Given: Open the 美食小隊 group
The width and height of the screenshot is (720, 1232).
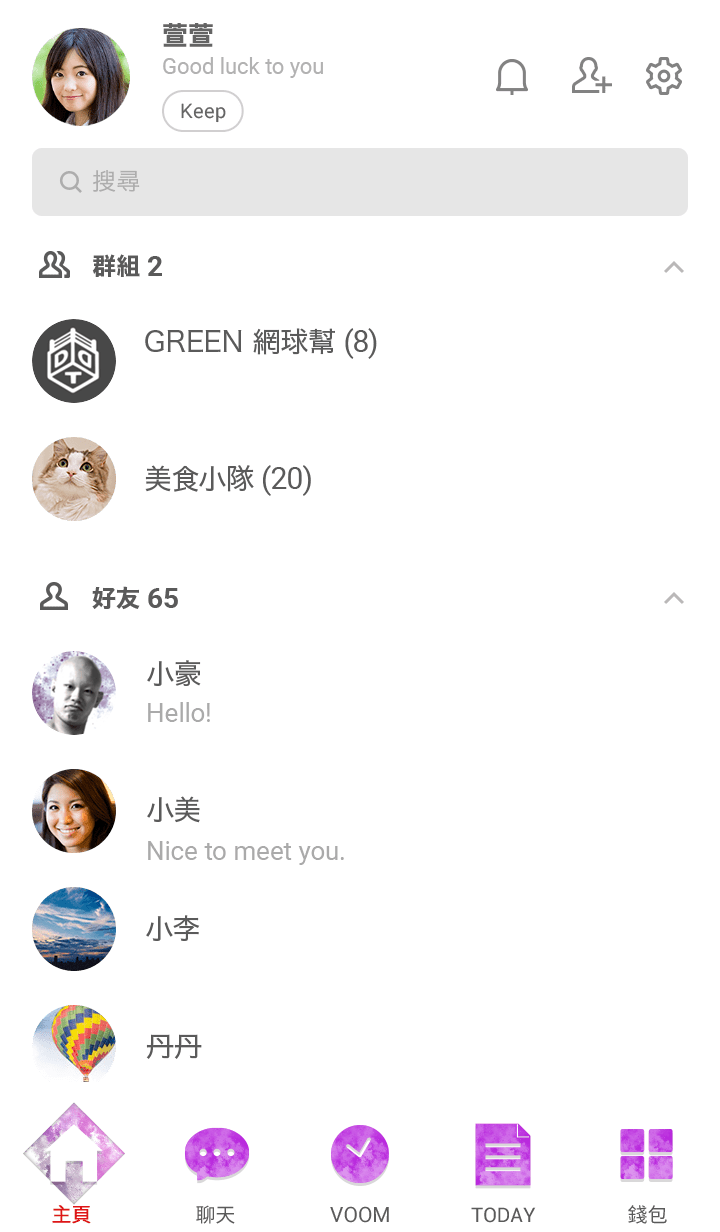Looking at the screenshot, I should tap(360, 479).
